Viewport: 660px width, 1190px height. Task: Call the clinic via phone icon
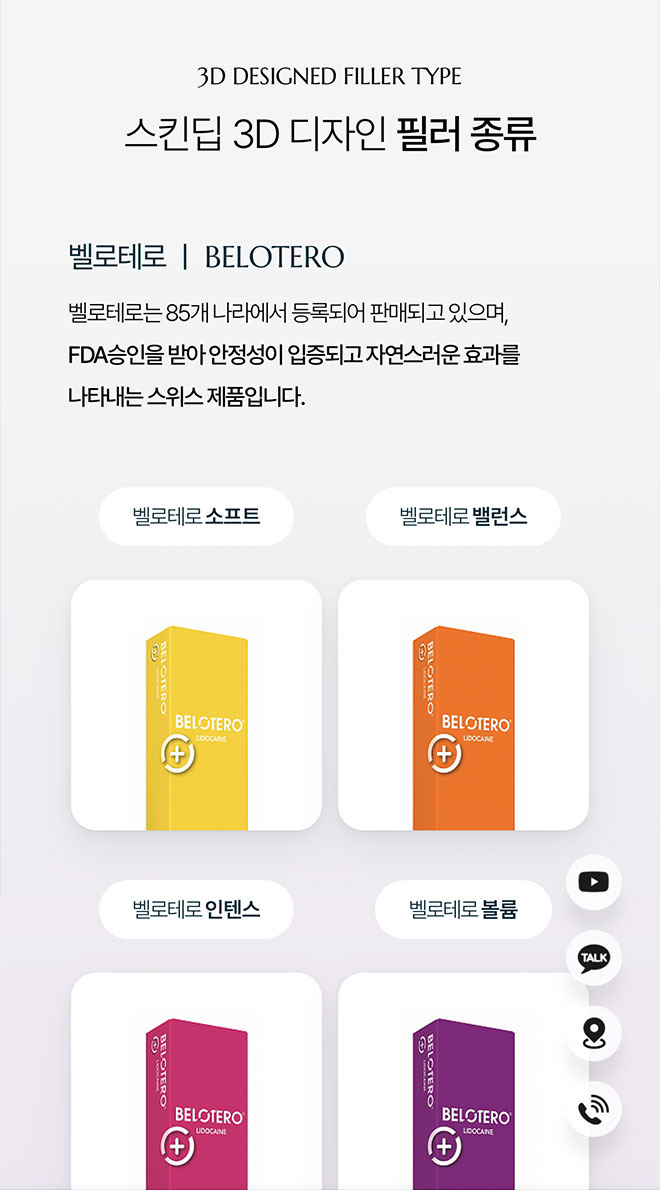click(593, 1109)
